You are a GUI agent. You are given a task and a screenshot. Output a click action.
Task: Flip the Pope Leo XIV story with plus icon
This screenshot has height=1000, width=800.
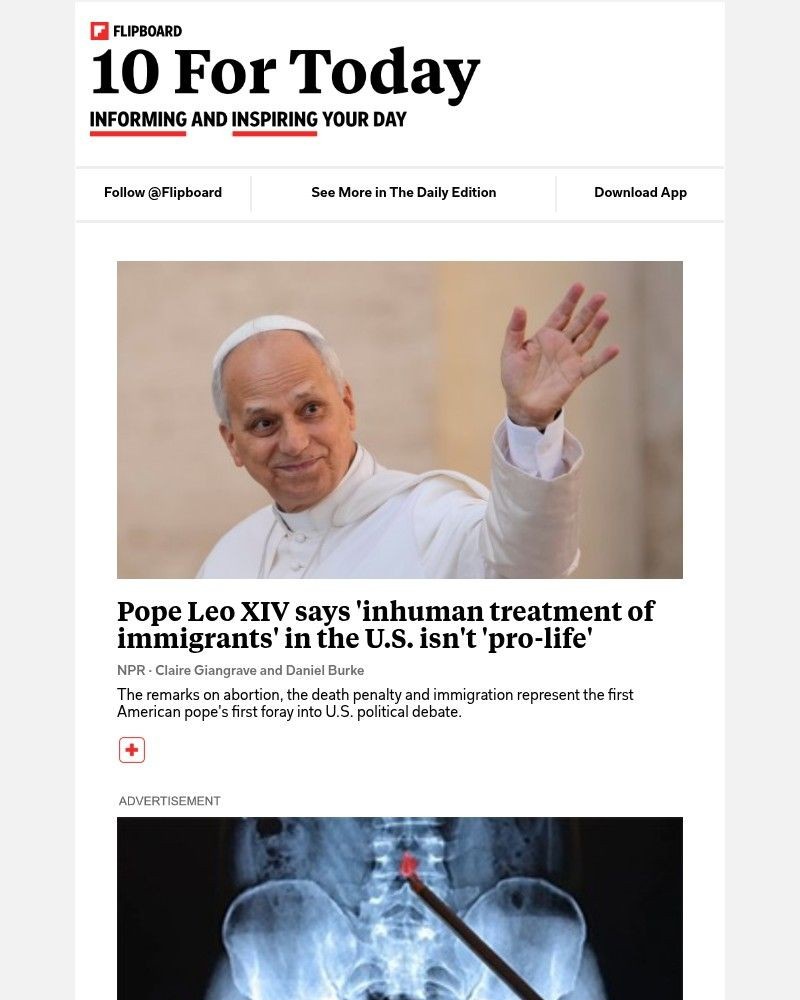point(132,750)
